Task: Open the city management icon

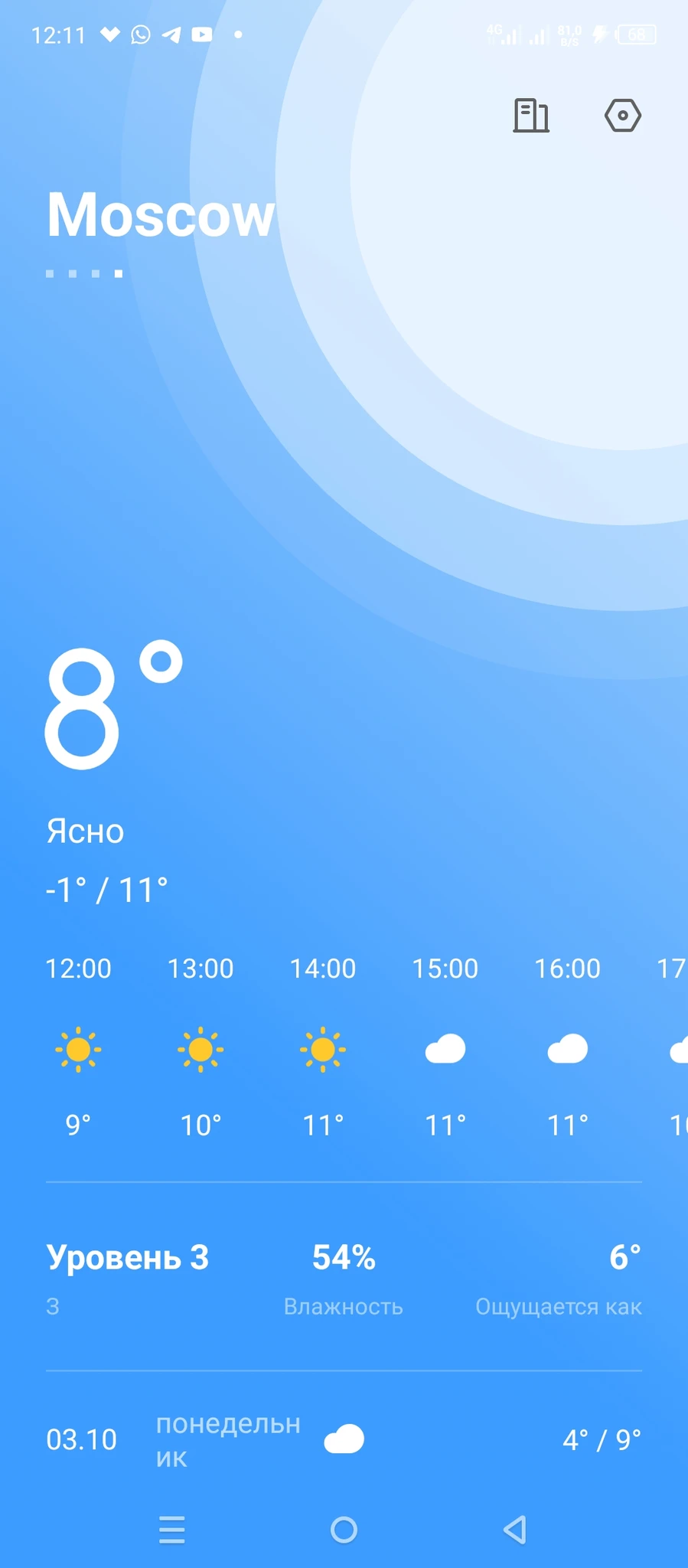Action: tap(530, 116)
